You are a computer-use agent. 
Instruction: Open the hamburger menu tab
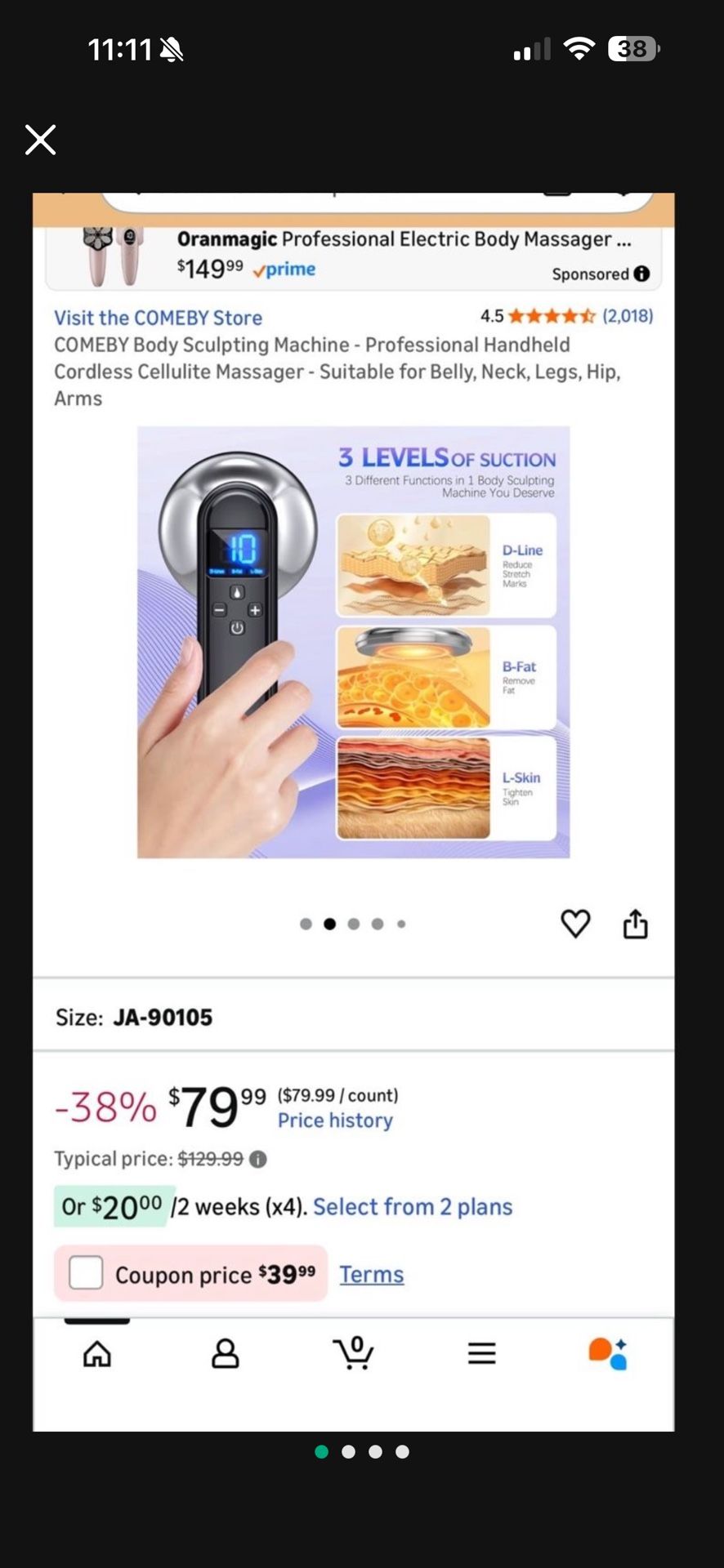(x=482, y=1353)
